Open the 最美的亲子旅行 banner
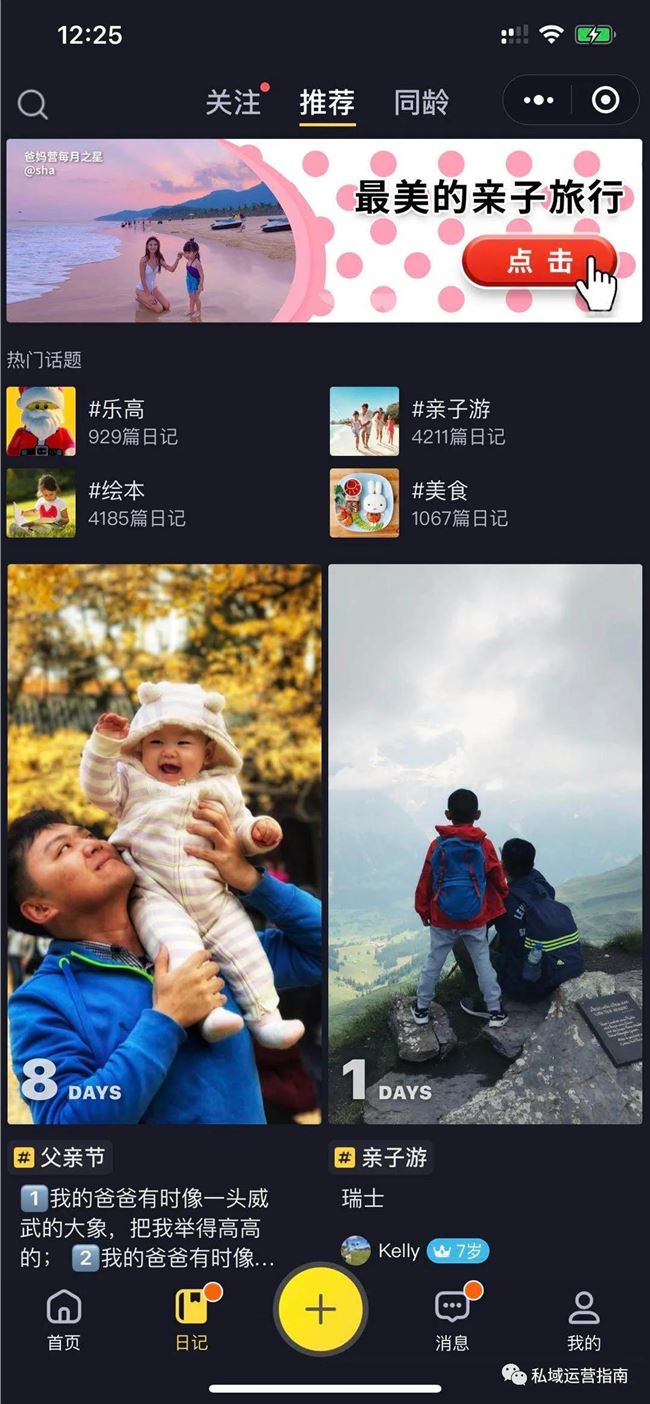Viewport: 650px width, 1404px height. (x=324, y=230)
